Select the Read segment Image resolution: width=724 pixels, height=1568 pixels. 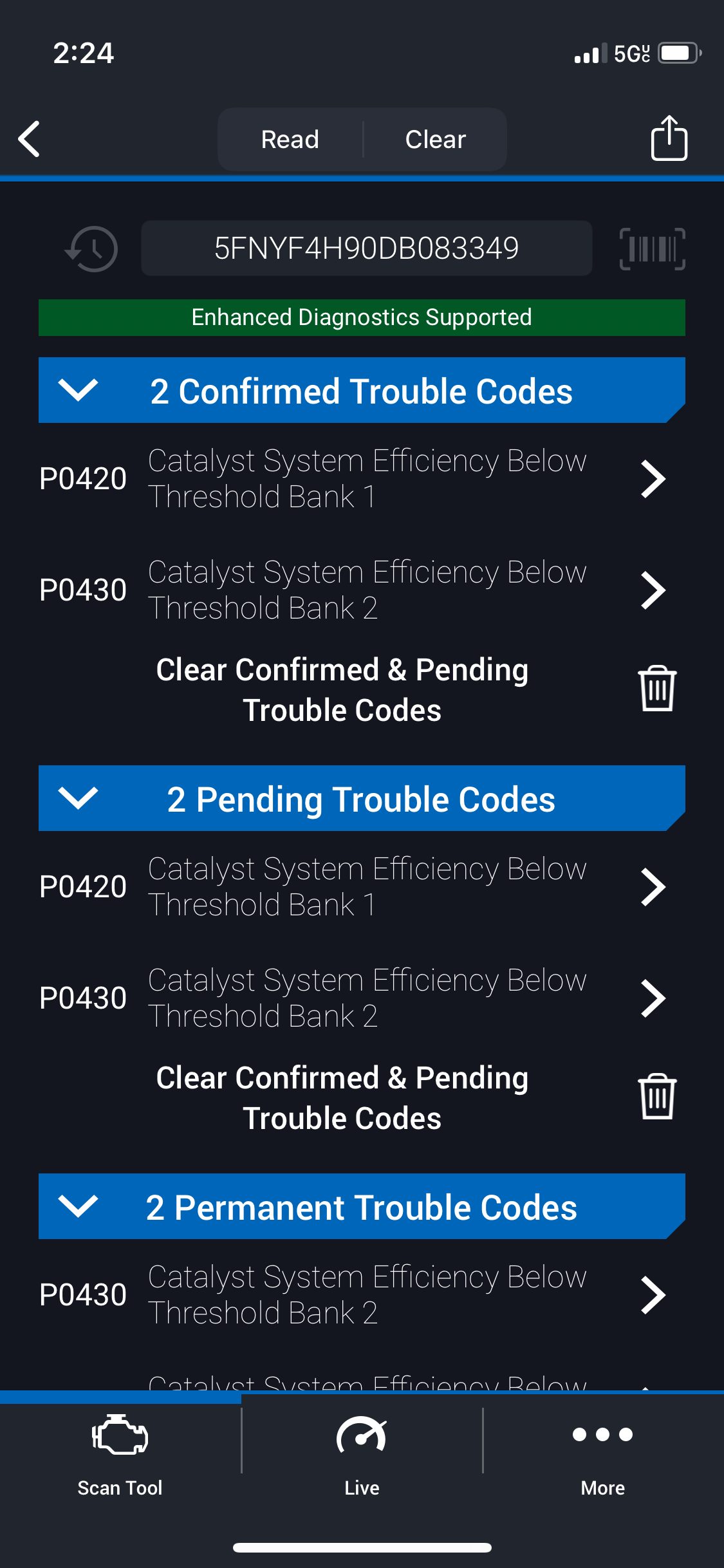coord(290,139)
